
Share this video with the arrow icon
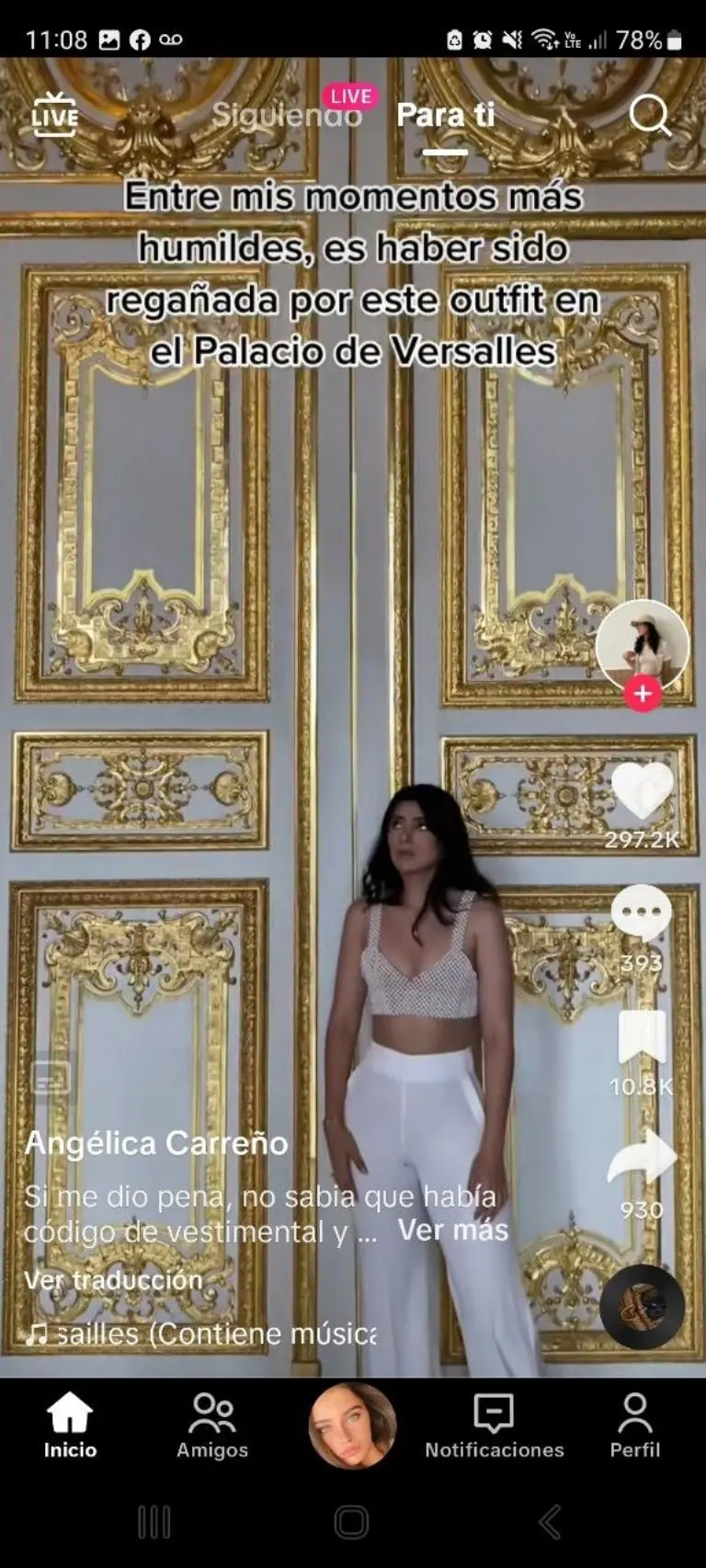642,1158
